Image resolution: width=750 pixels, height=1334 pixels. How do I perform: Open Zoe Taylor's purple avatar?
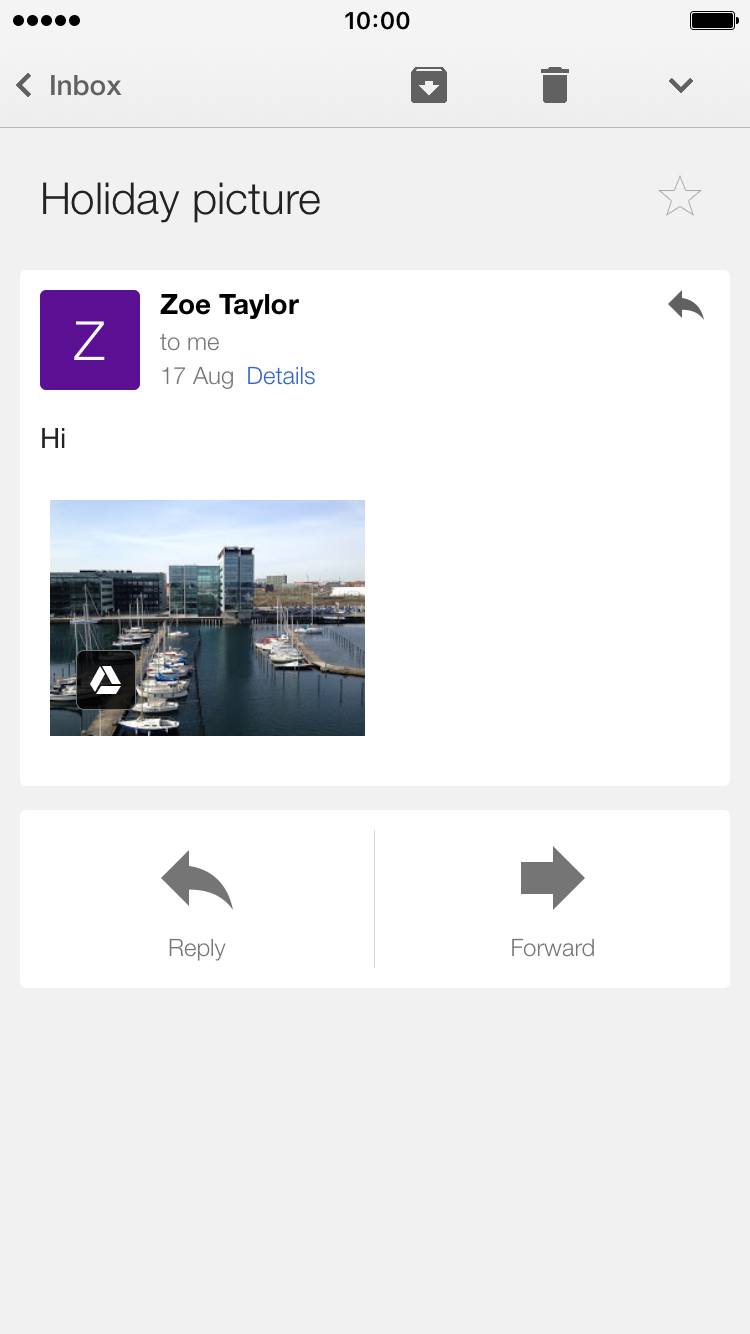[90, 340]
